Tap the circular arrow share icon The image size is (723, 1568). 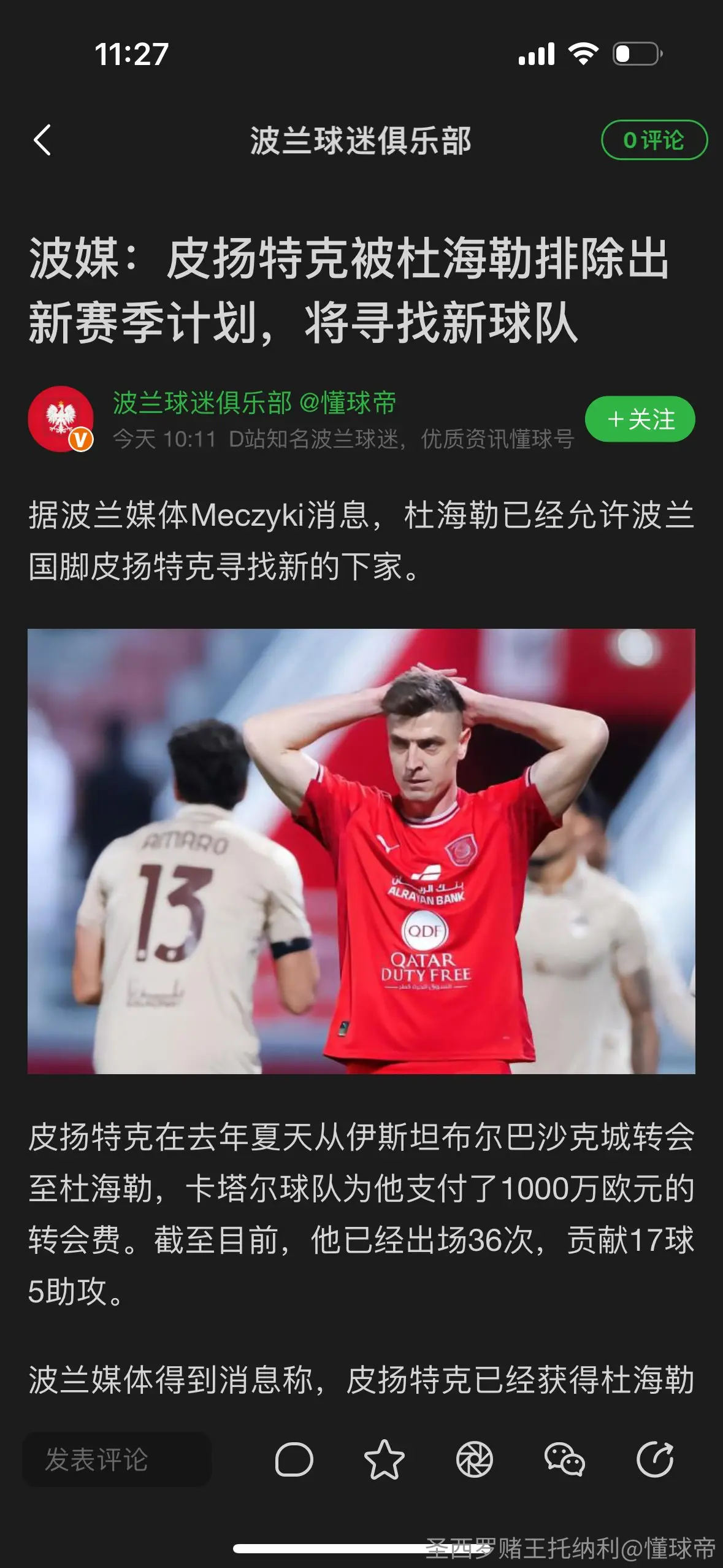654,1459
